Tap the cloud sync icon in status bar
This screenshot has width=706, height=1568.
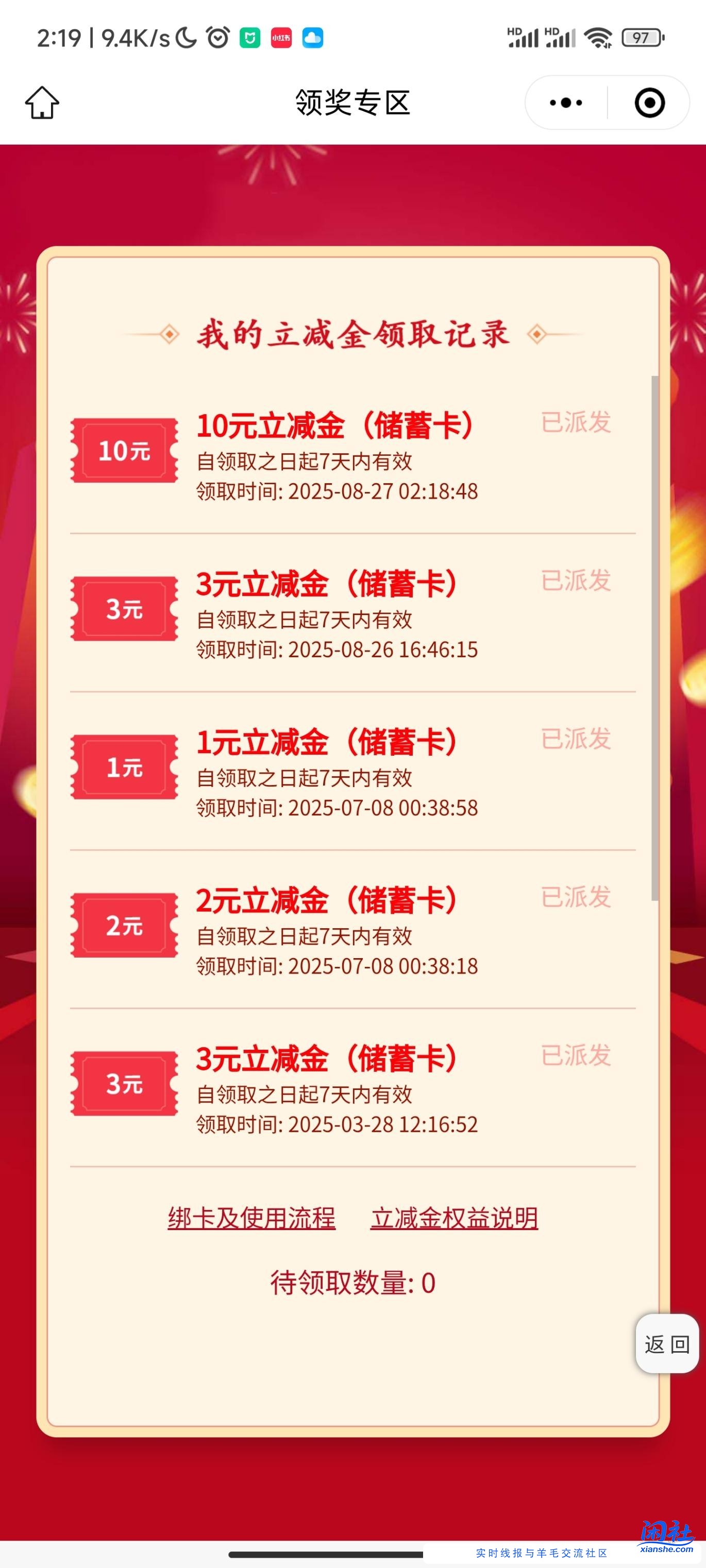point(314,38)
